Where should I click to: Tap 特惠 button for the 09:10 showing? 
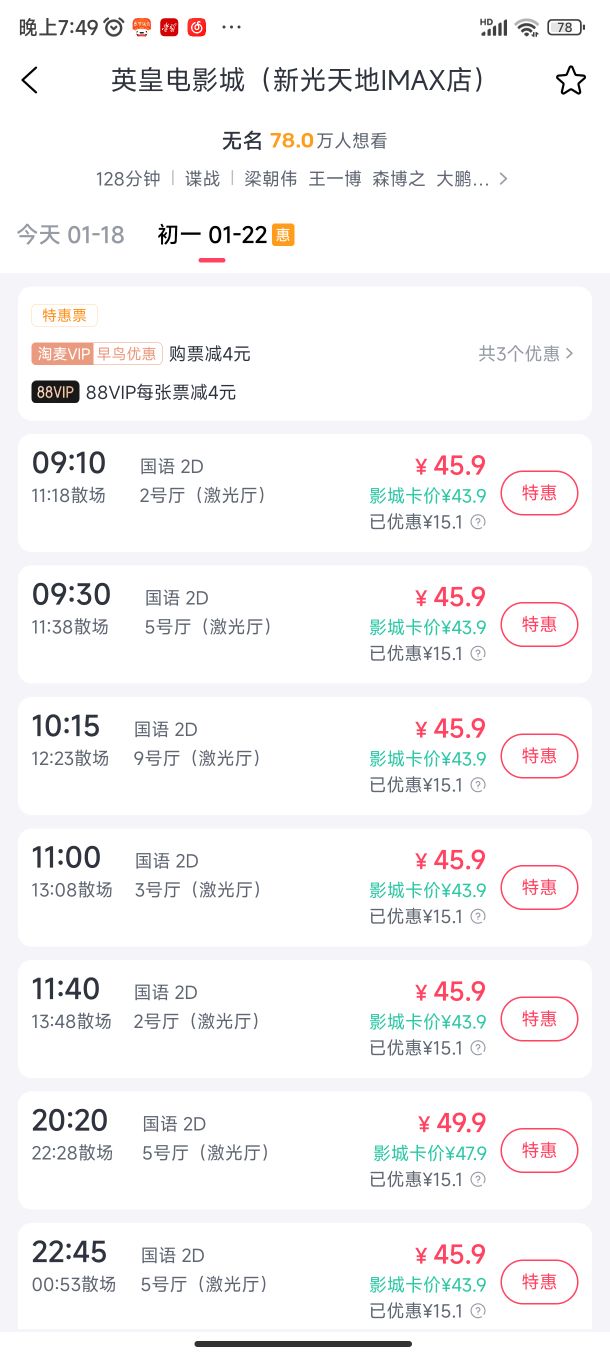(x=539, y=493)
